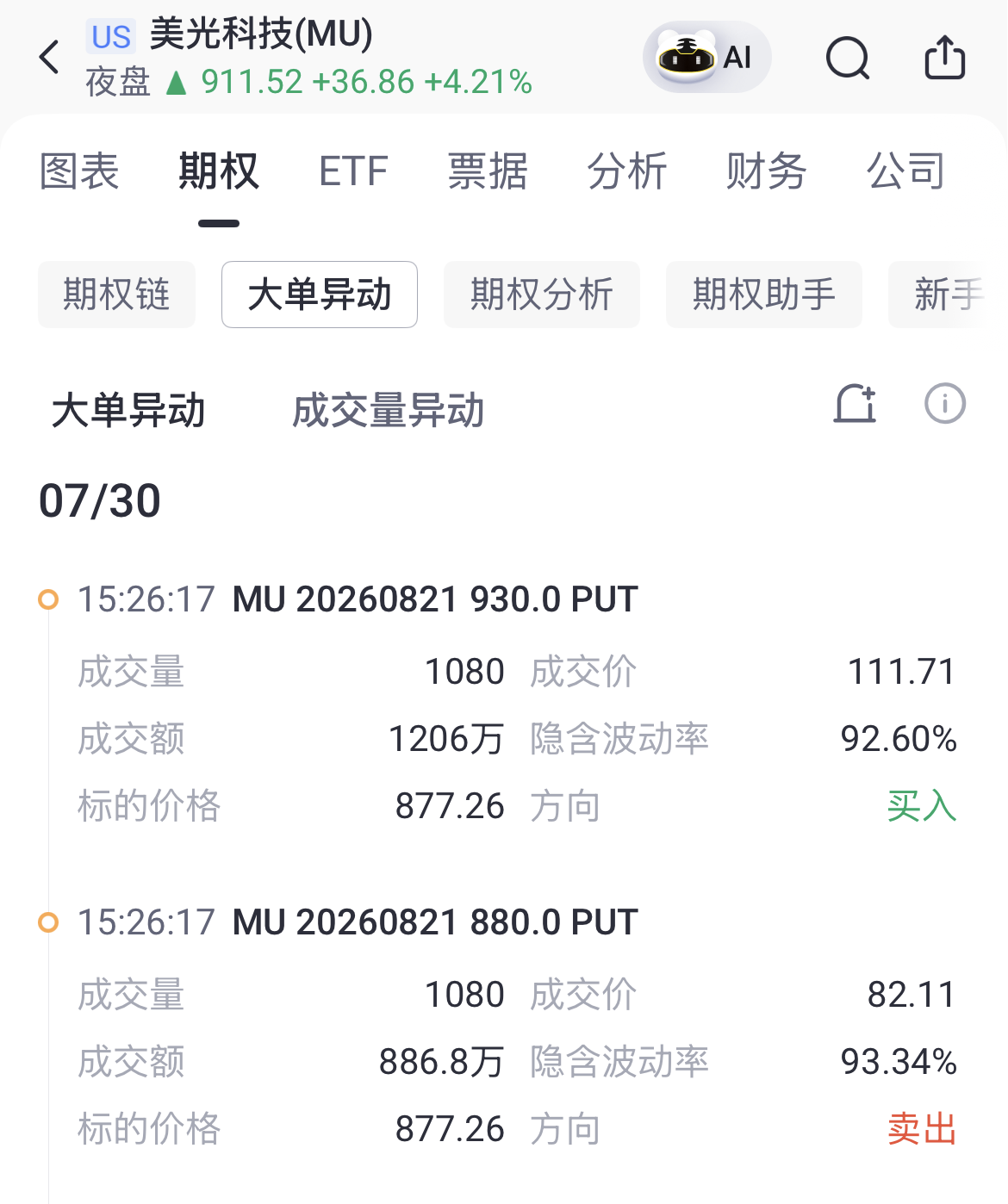Viewport: 1008px width, 1204px height.
Task: Switch to 成交量异动 sub-tab
Action: point(389,411)
